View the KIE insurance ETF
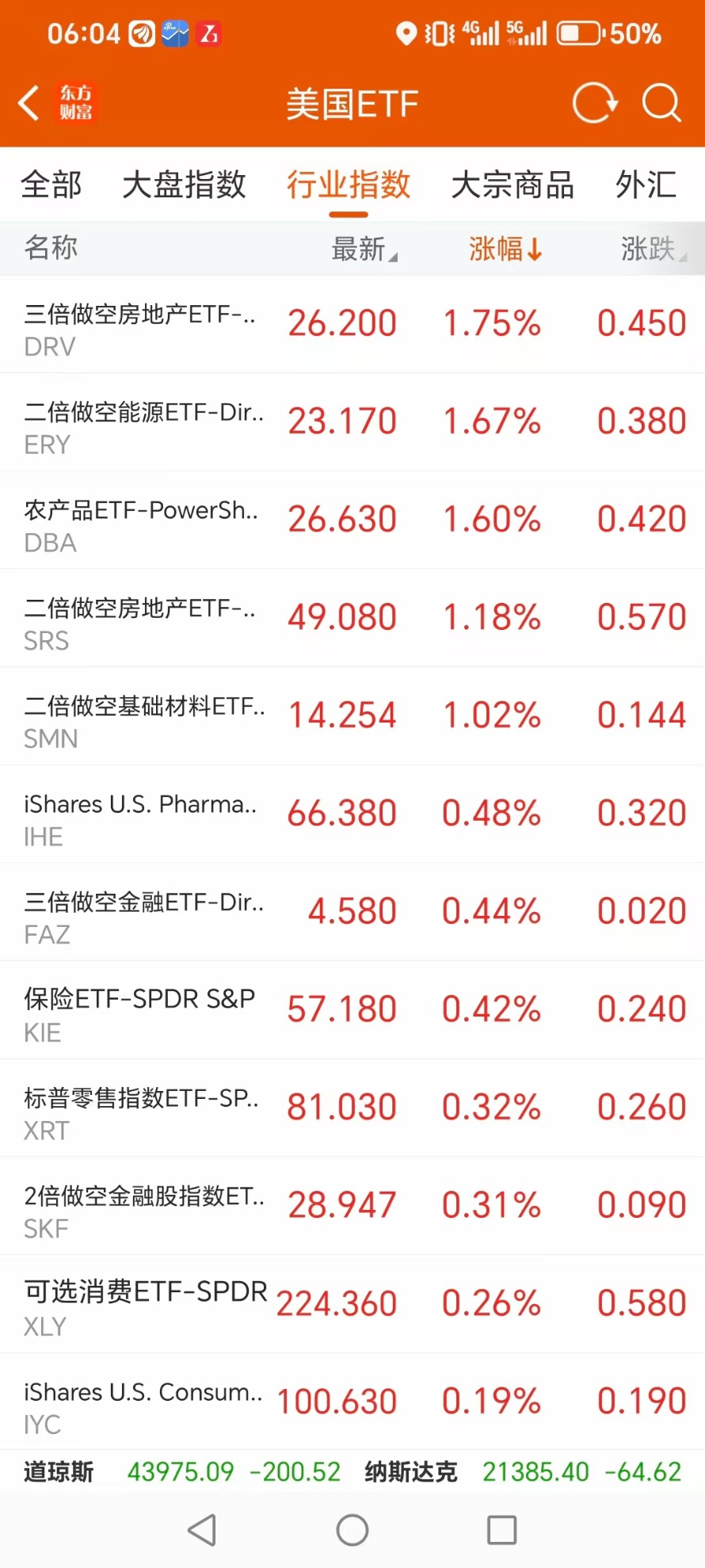705x1568 pixels. click(x=352, y=1010)
